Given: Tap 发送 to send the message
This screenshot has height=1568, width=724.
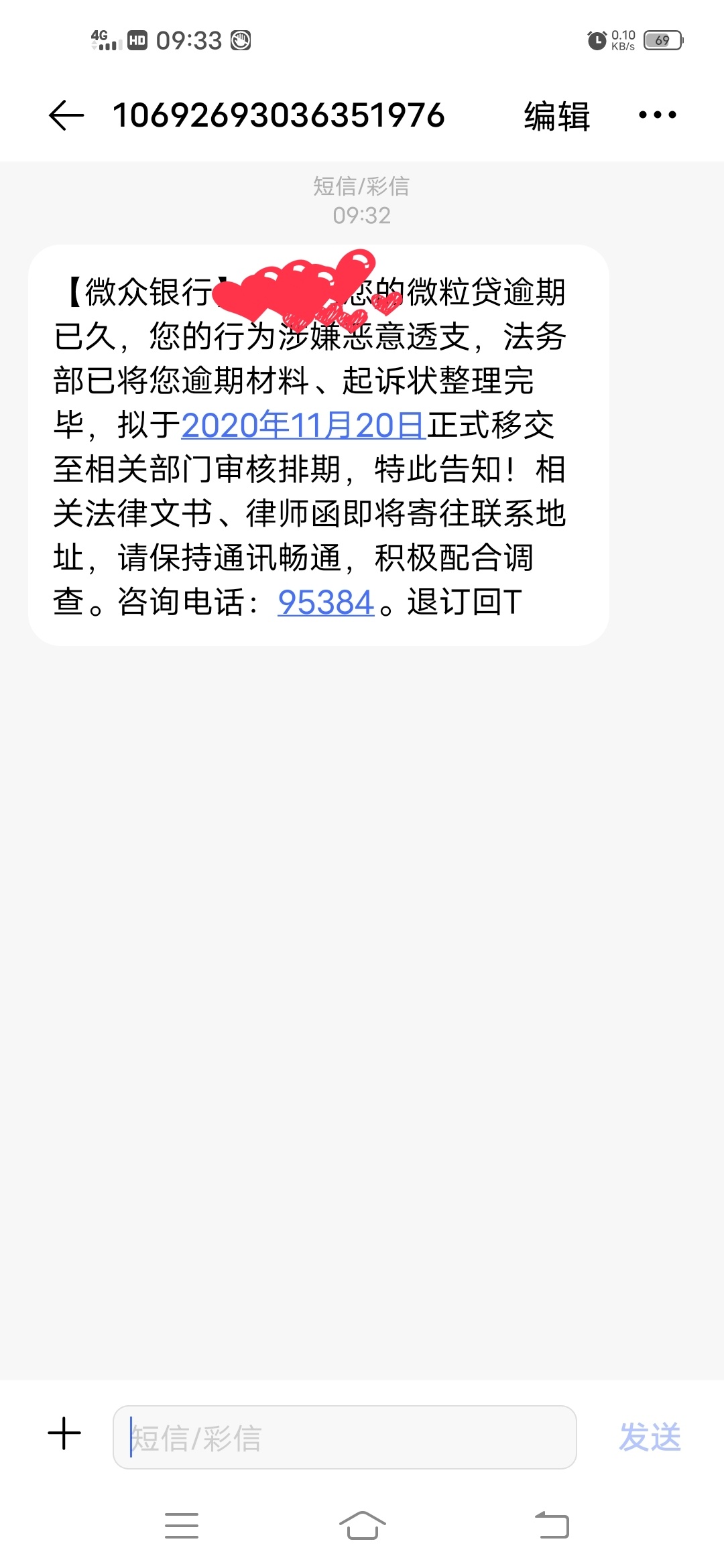Looking at the screenshot, I should point(650,1437).
